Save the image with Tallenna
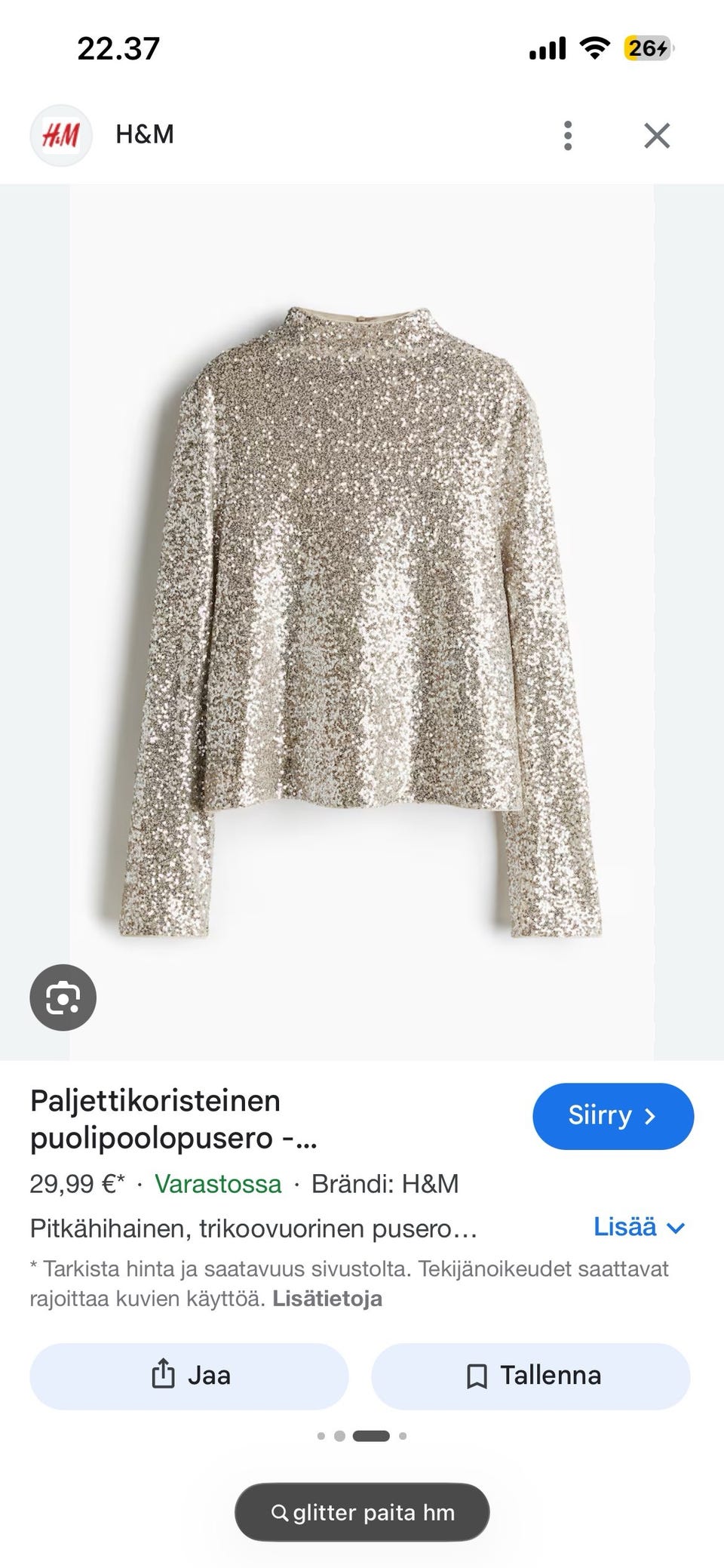Viewport: 724px width, 1568px height. tap(531, 1376)
